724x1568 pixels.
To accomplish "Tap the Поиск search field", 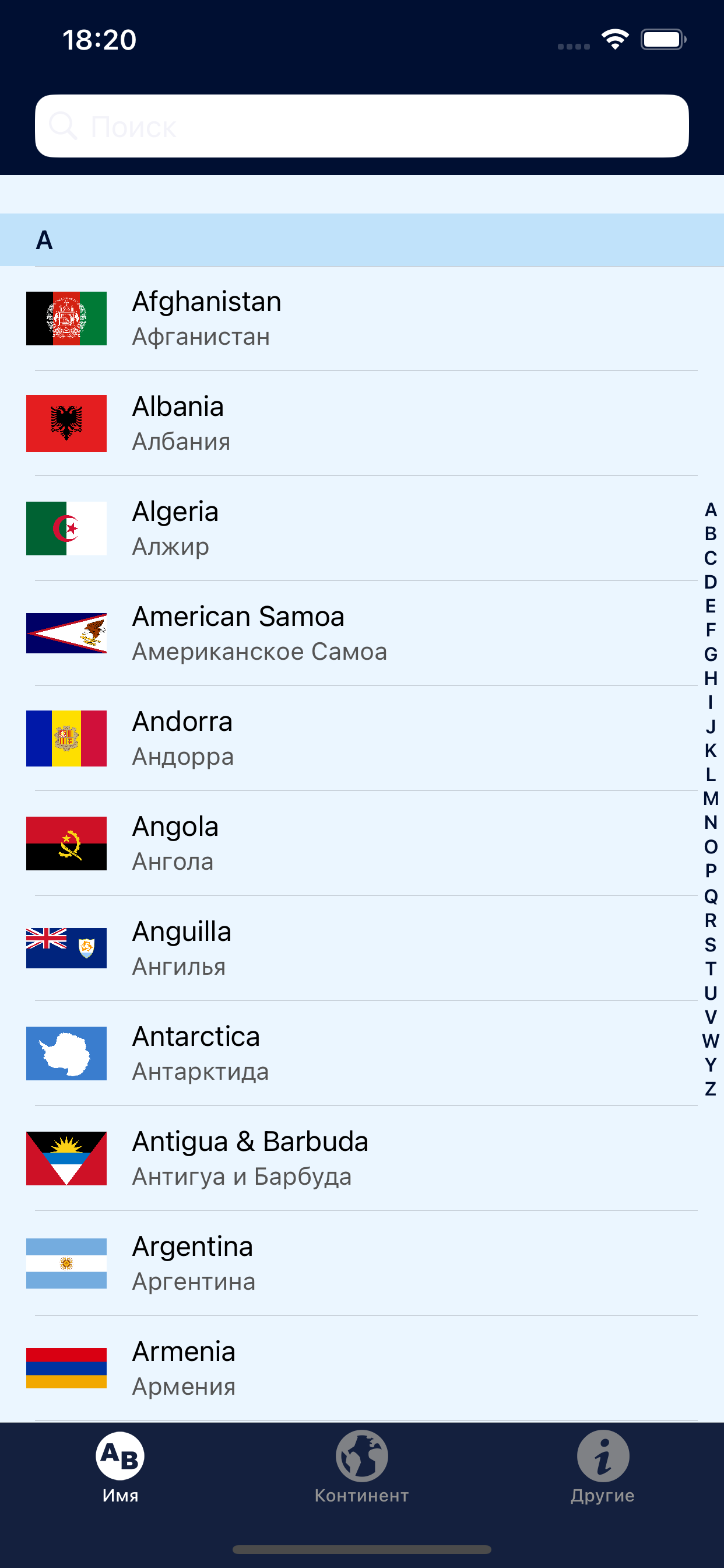I will [362, 126].
